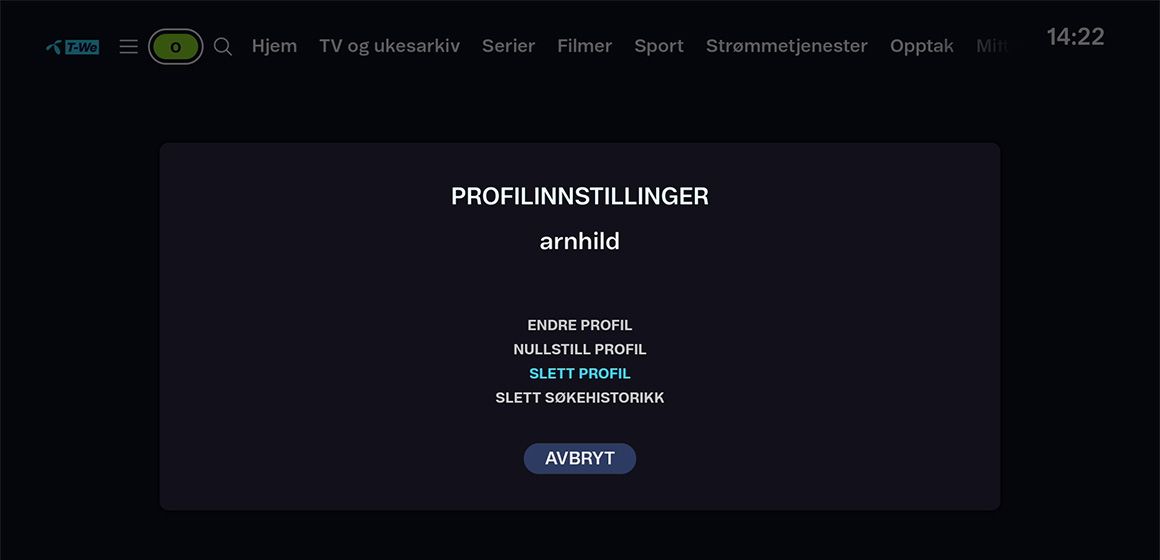Choose Nullstill profil
1160x560 pixels.
tap(580, 349)
